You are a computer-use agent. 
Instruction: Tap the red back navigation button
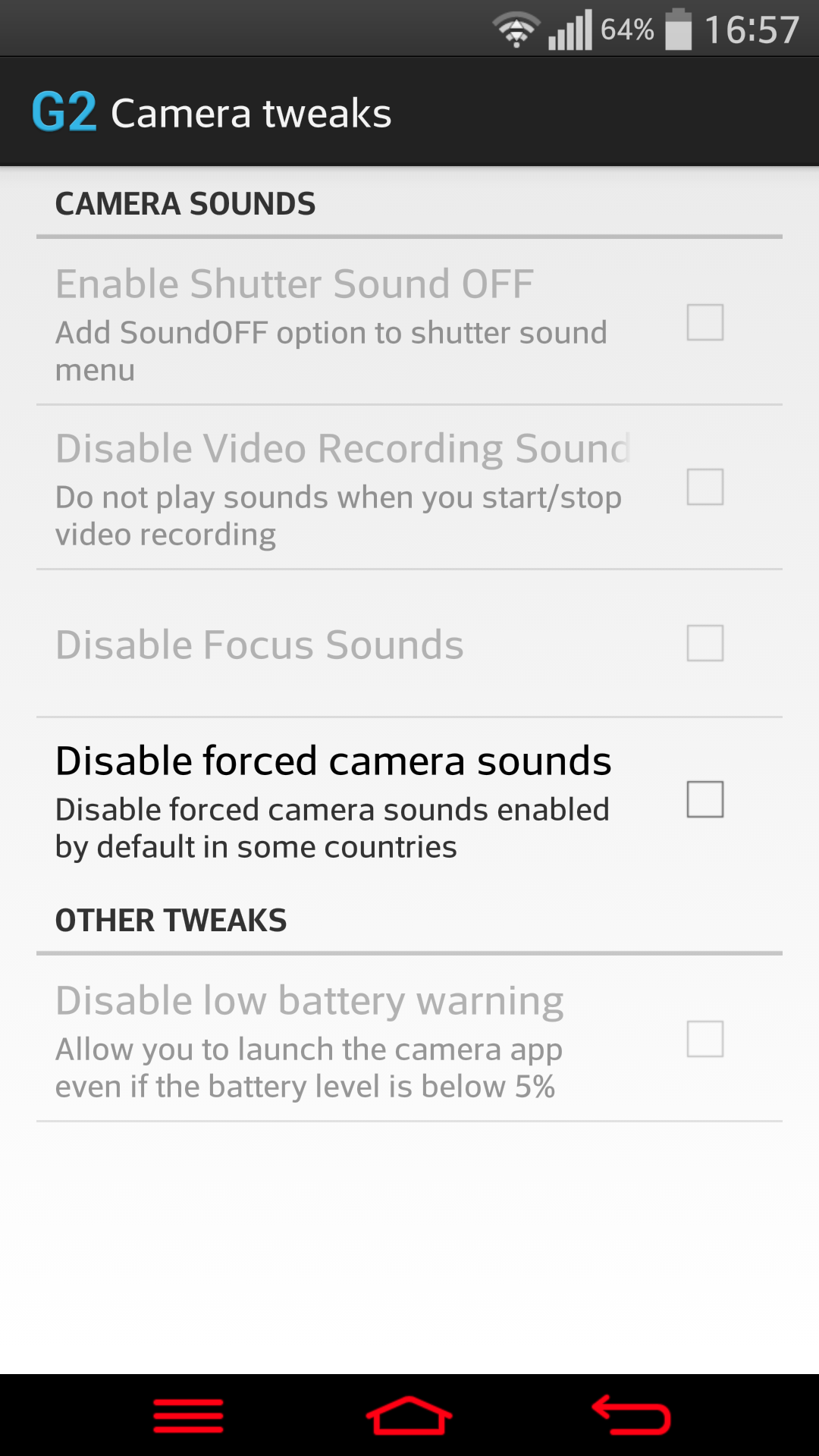(x=631, y=1415)
